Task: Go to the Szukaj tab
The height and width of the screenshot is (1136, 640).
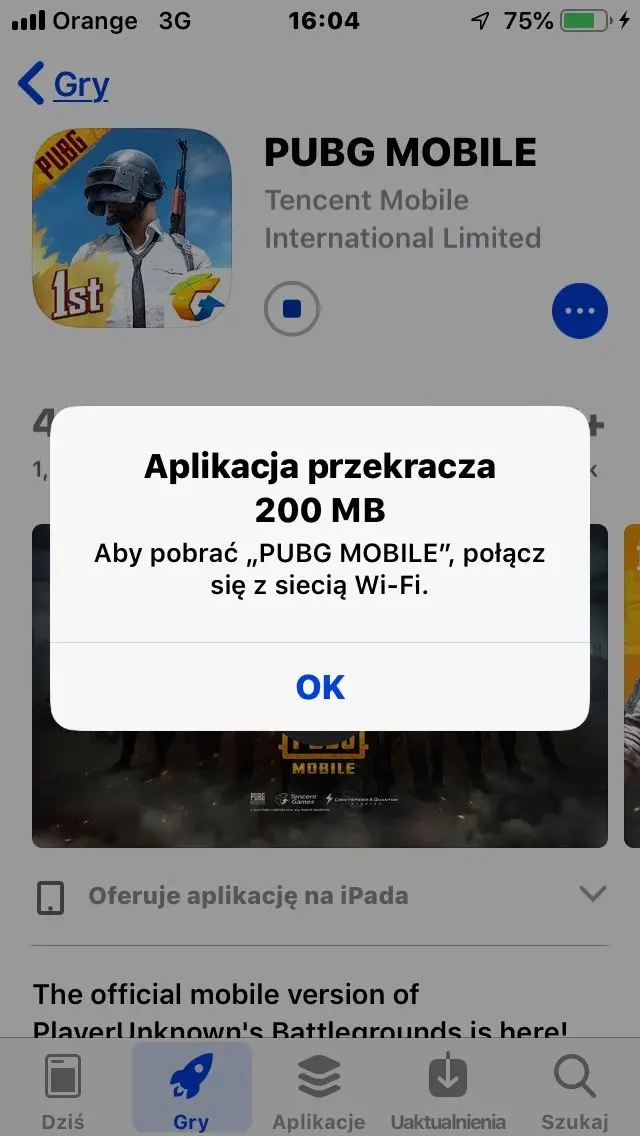Action: coord(575,1092)
